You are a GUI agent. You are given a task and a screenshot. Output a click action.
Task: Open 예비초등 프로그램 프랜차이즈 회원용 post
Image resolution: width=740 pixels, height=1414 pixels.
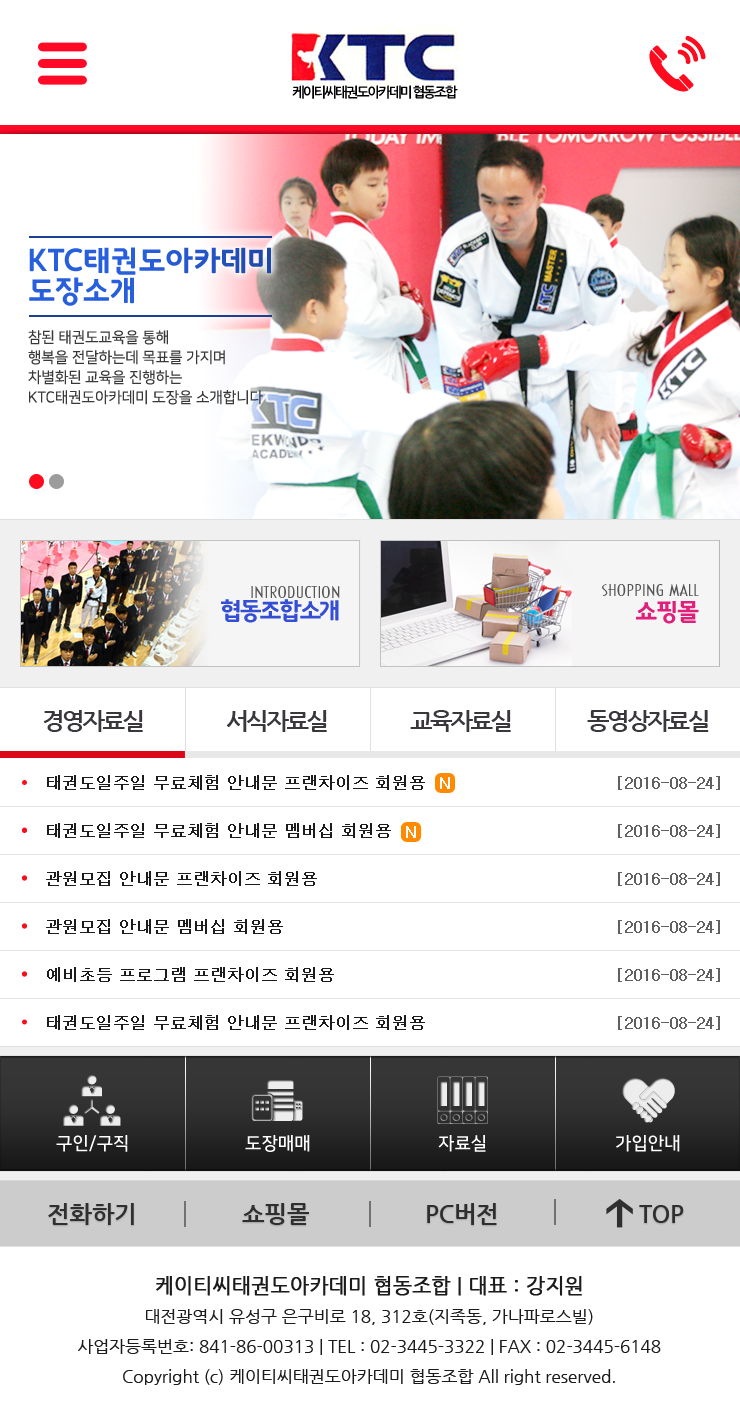[x=190, y=975]
